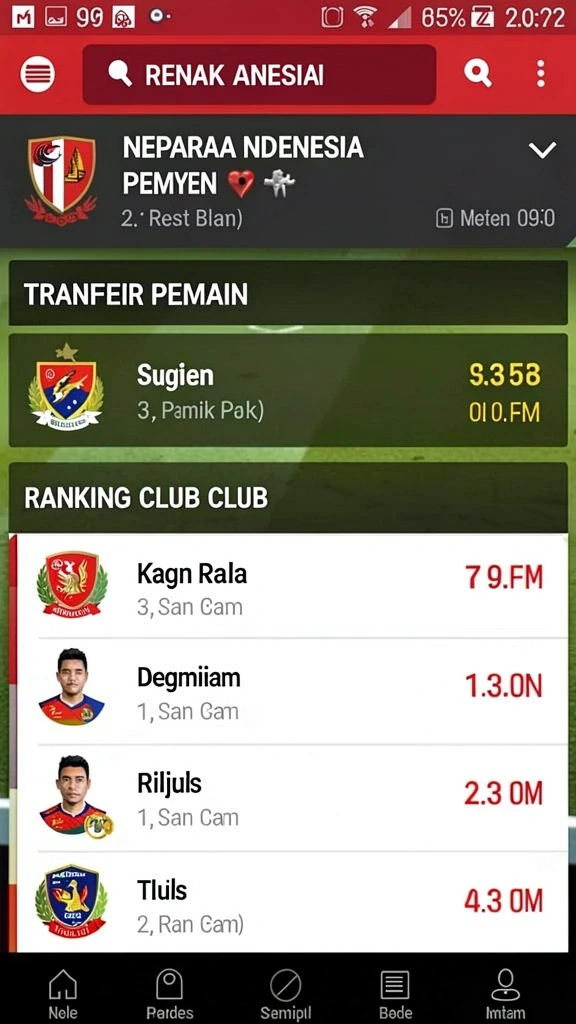Viewport: 576px width, 1024px height.
Task: Tap the RENAK ANESIAI search field
Action: pyautogui.click(x=259, y=74)
